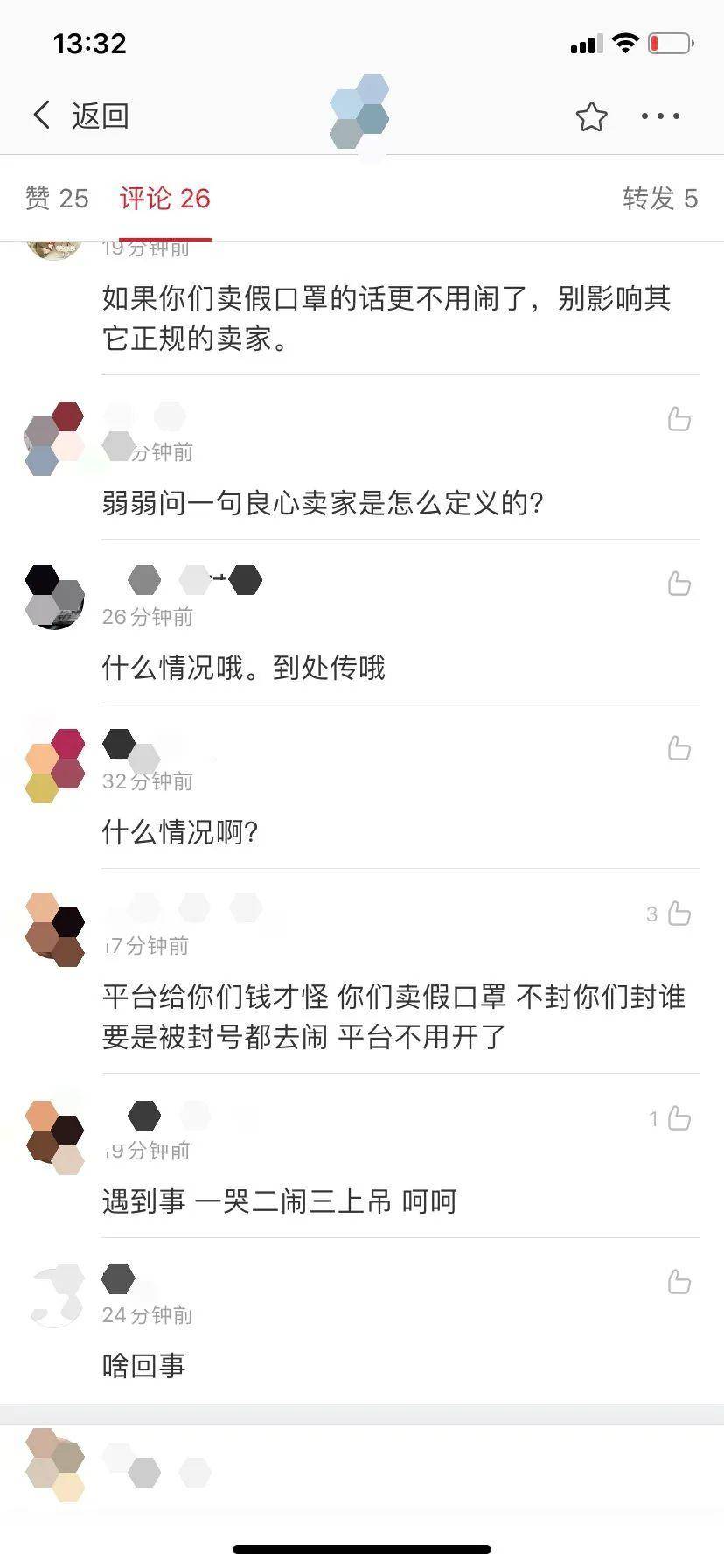Like the comment 什么情况哦。到处传哦
This screenshot has height=1568, width=724.
point(679,584)
